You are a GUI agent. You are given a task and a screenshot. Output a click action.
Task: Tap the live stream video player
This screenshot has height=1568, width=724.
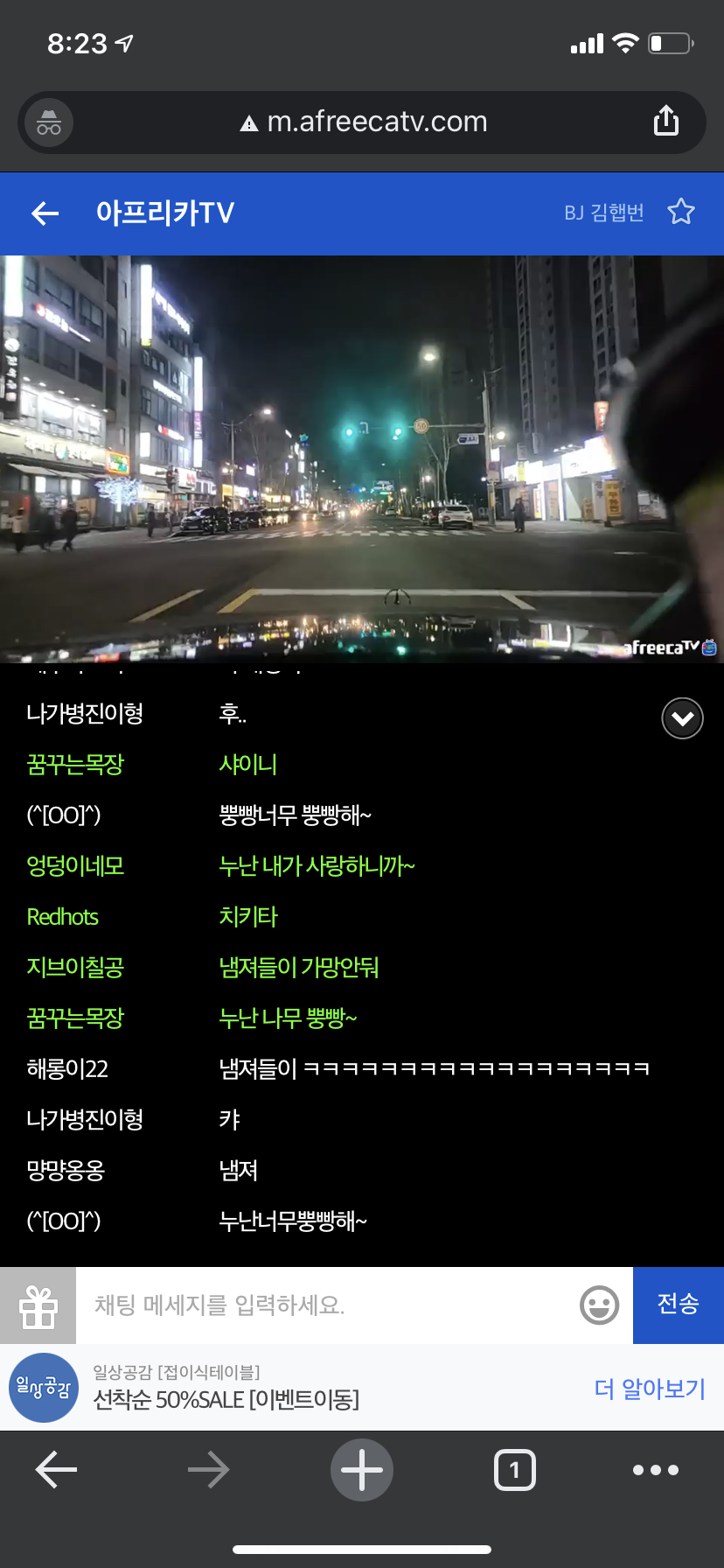pyautogui.click(x=362, y=458)
